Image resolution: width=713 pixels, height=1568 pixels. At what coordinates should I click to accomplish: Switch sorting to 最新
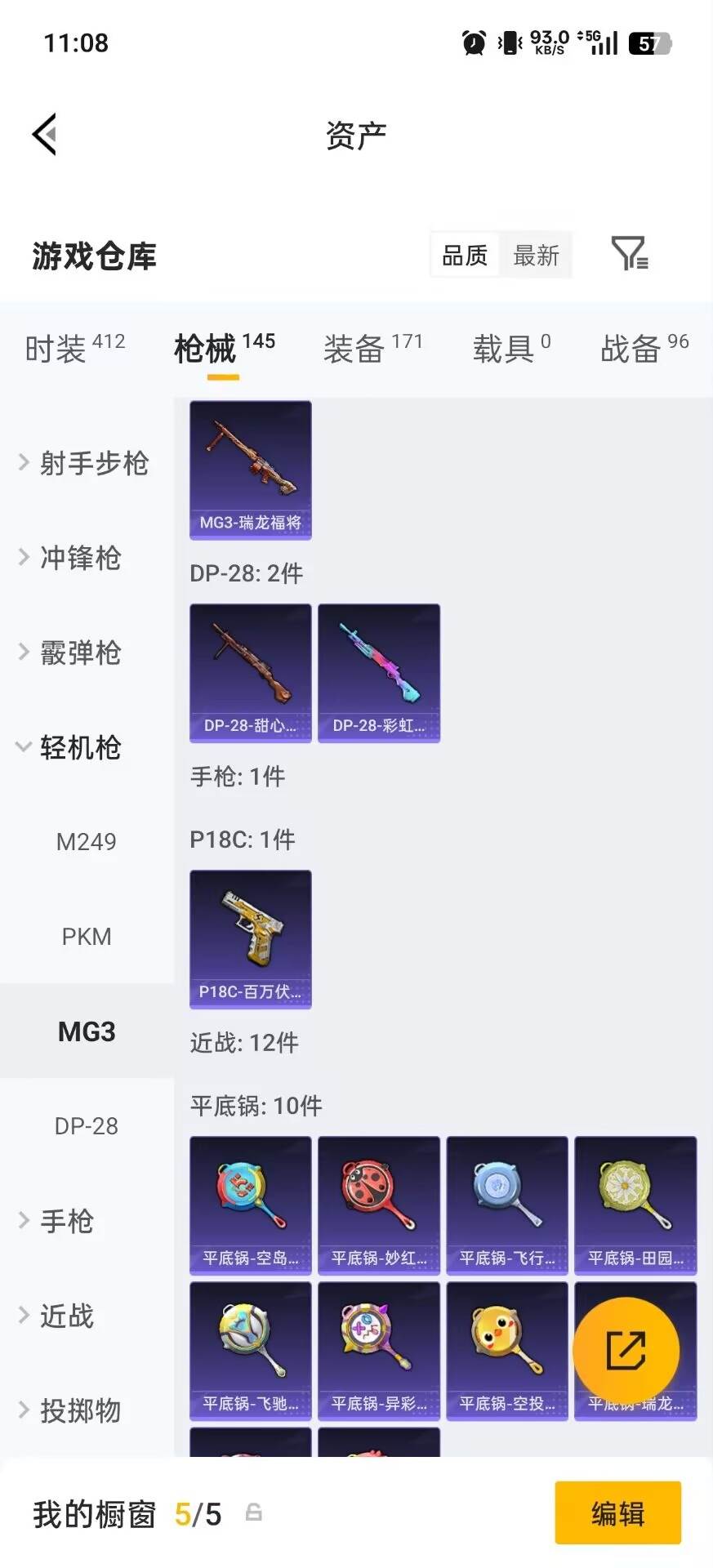pyautogui.click(x=536, y=256)
